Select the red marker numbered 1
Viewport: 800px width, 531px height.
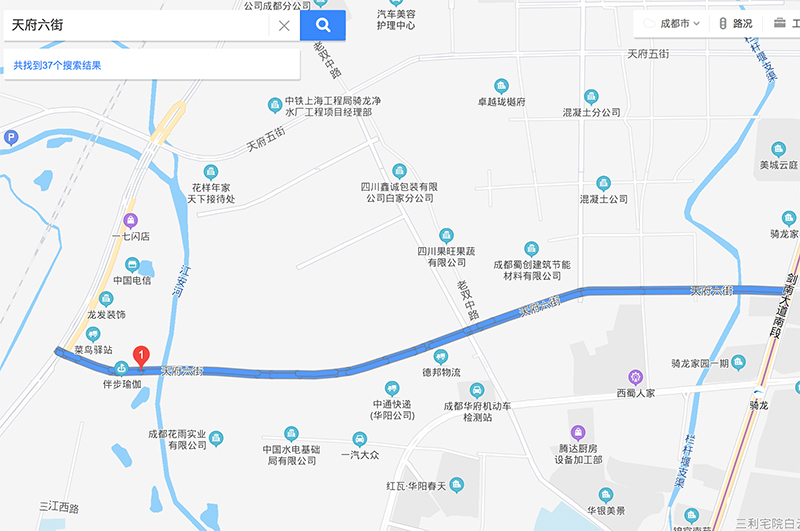[x=142, y=355]
